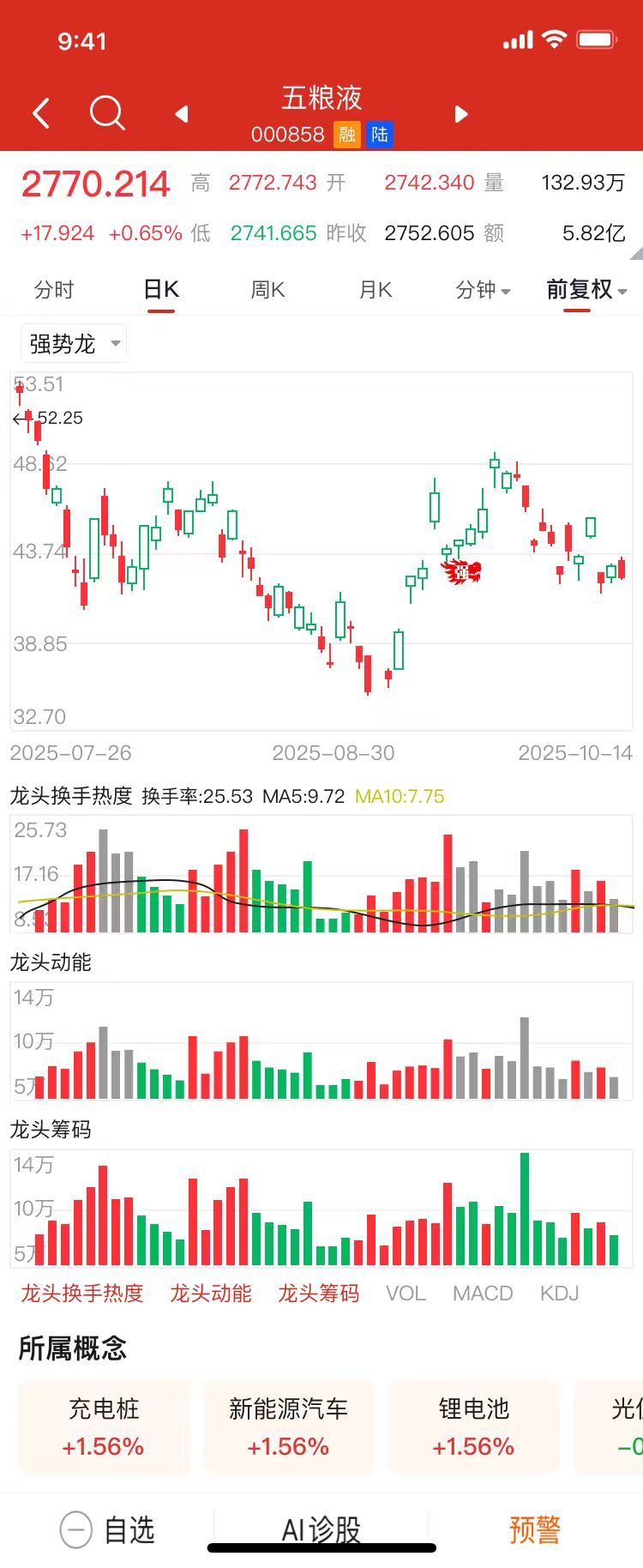Viewport: 643px width, 1568px height.
Task: Enable the KDJ indicator view
Action: click(558, 1294)
